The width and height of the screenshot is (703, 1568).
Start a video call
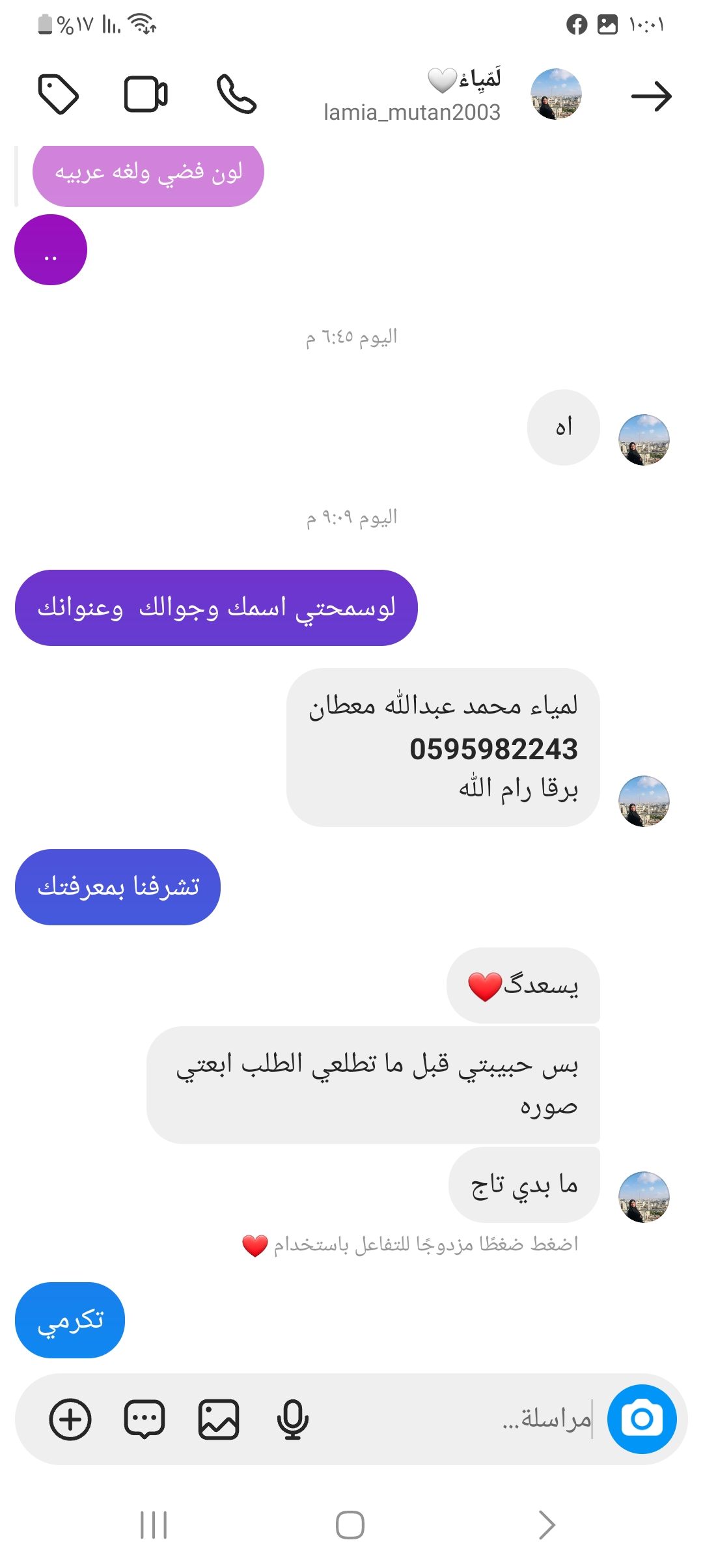pyautogui.click(x=146, y=95)
